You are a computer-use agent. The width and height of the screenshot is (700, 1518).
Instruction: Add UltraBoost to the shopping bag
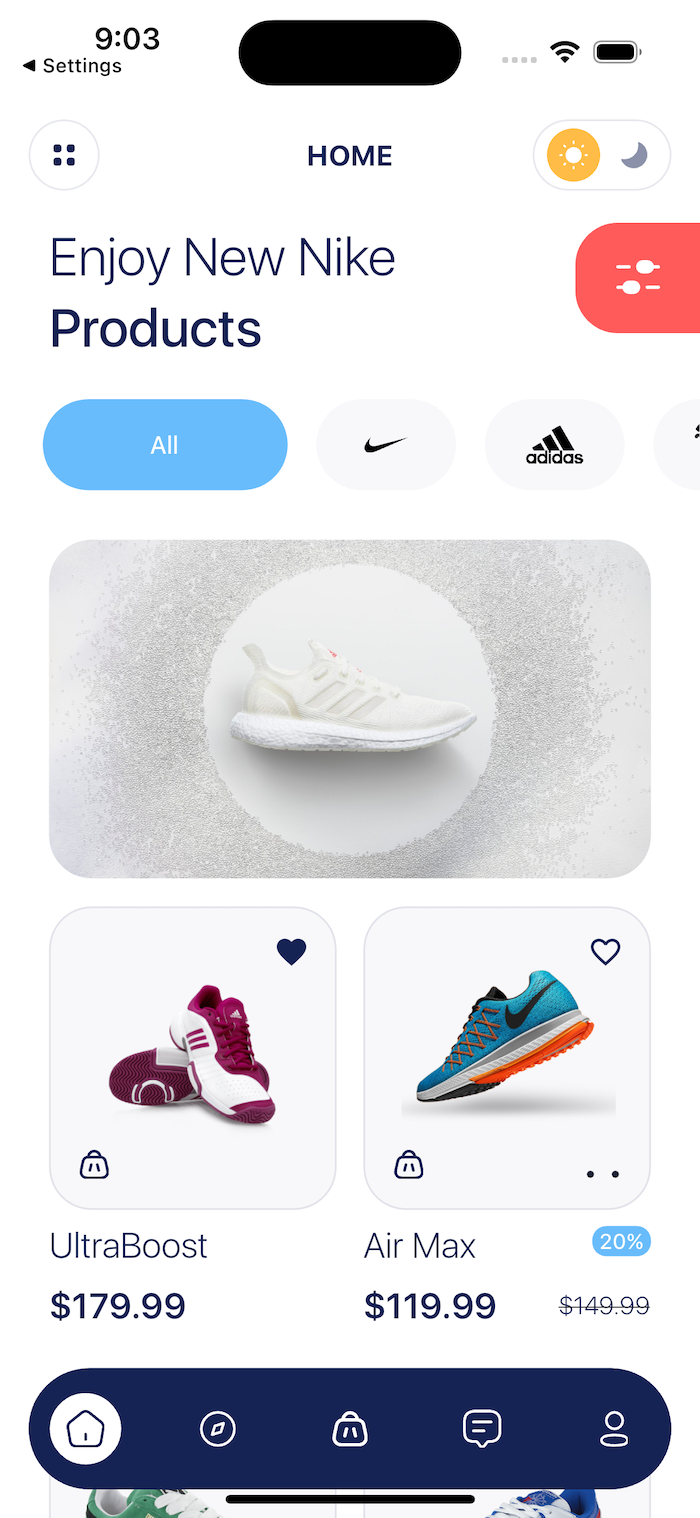coord(94,1164)
